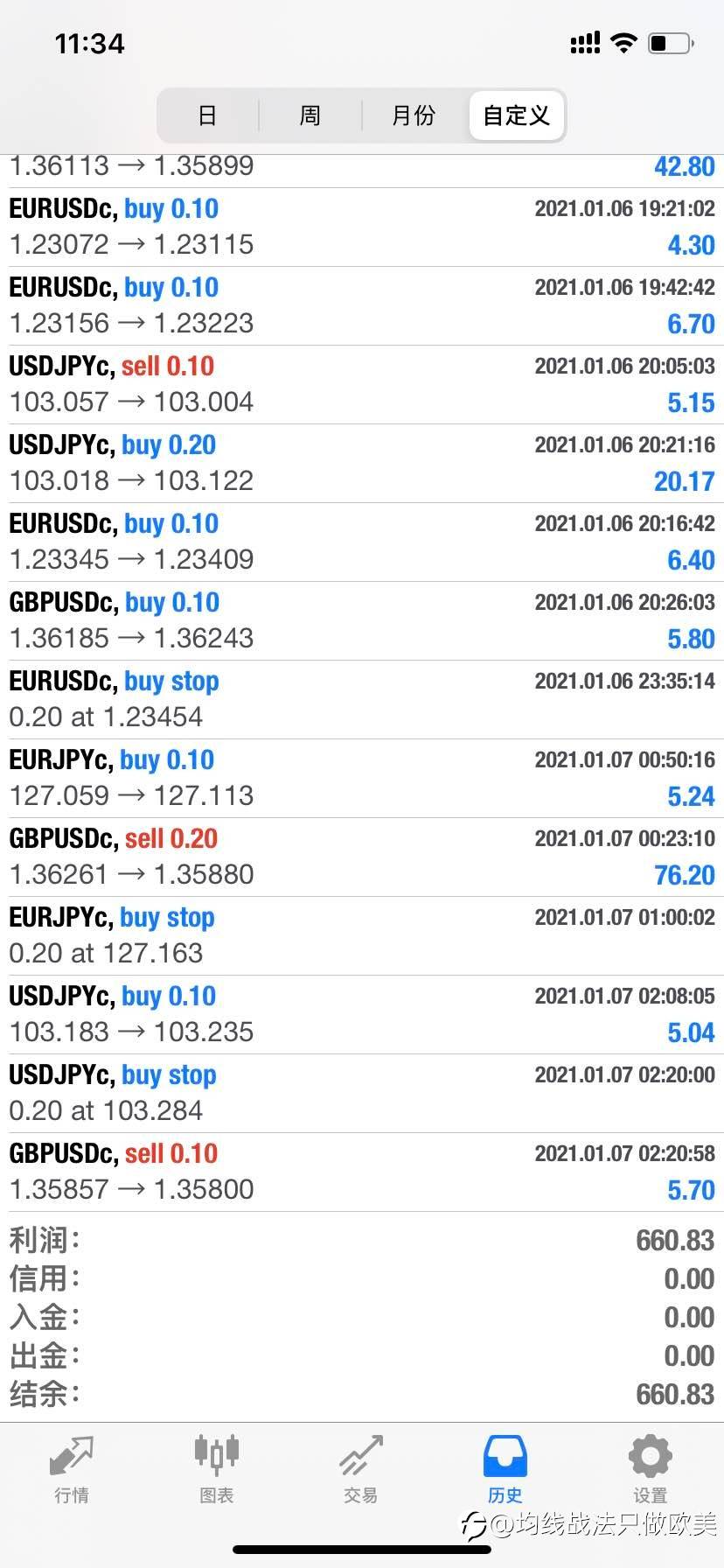Open 设置 settings tab
This screenshot has height=1568, width=724.
coord(651,1470)
